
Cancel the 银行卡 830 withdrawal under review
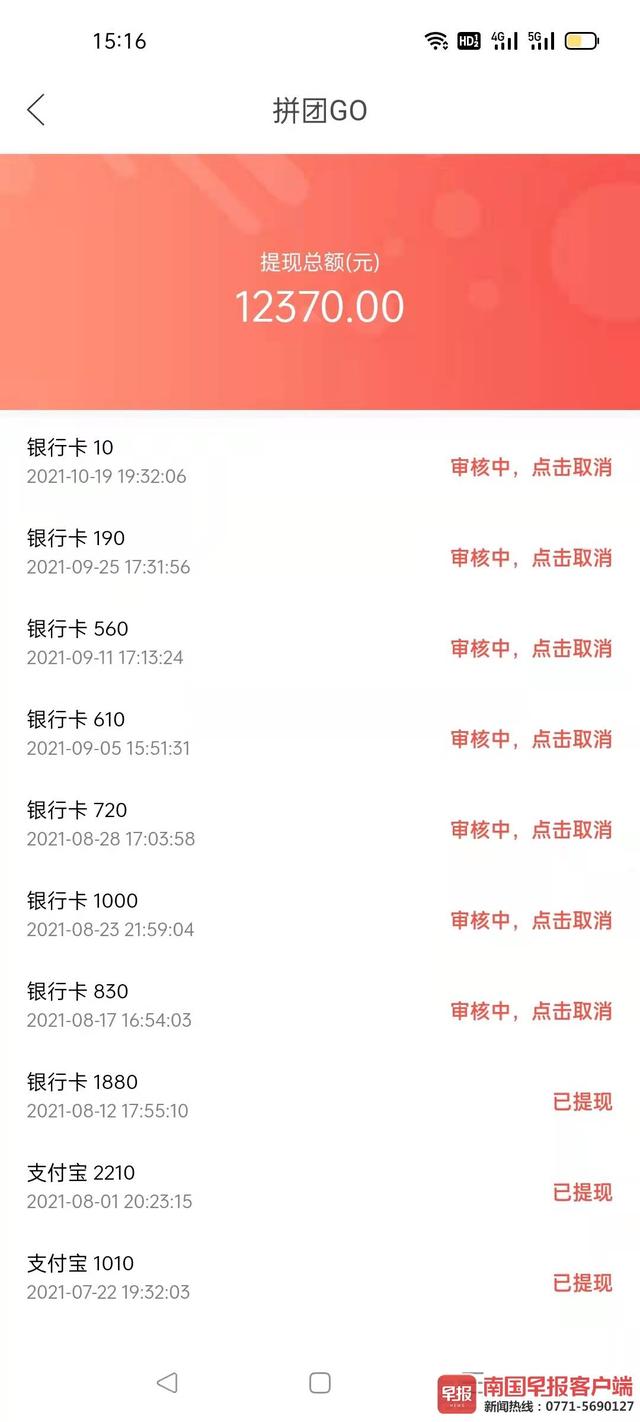coord(531,1011)
